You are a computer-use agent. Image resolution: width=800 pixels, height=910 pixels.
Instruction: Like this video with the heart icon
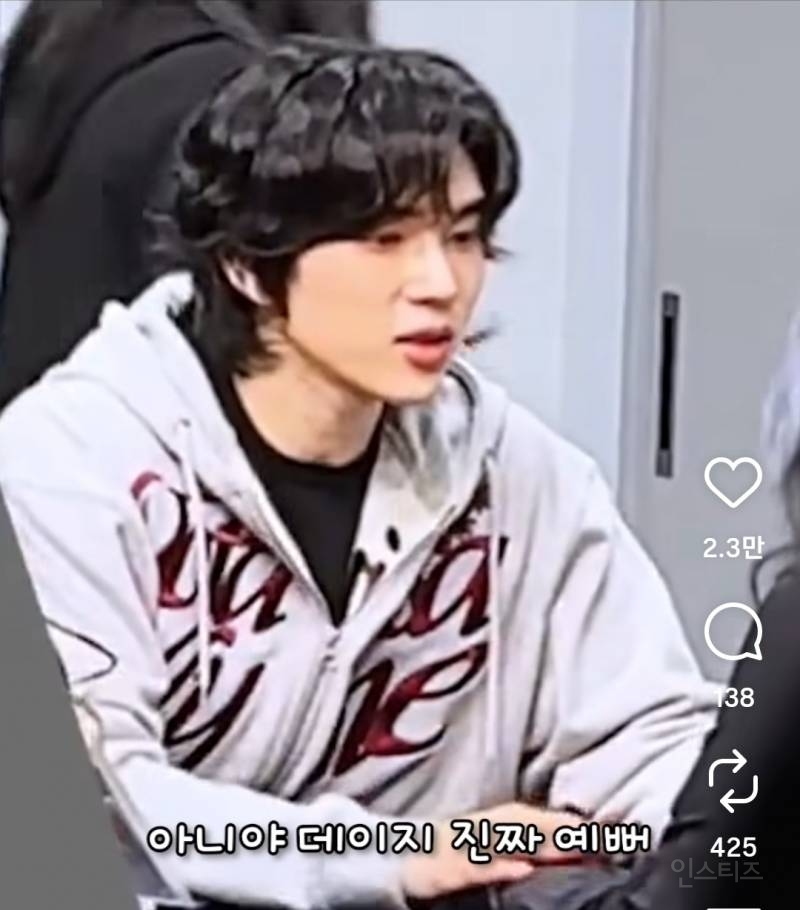tap(733, 484)
